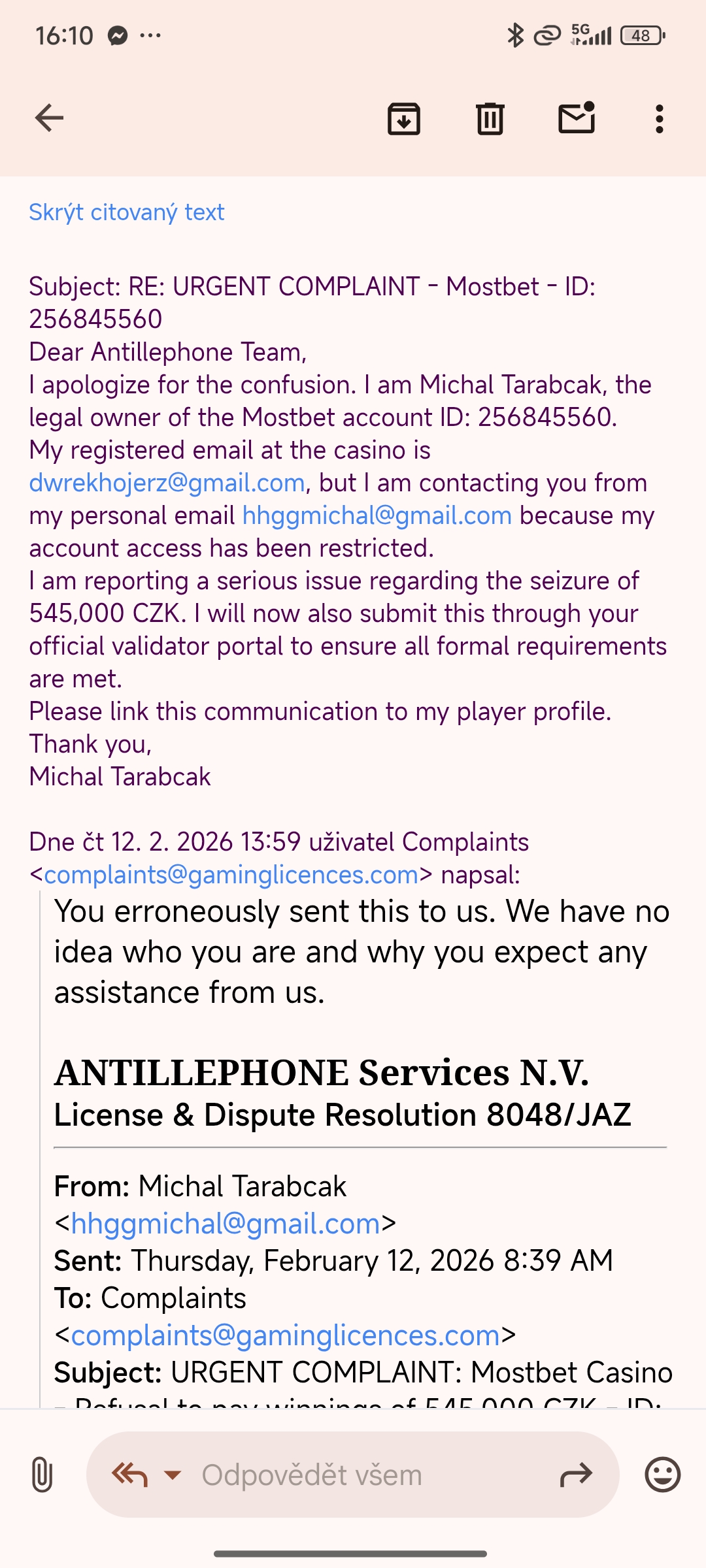This screenshot has width=706, height=1568.
Task: Open complaints@gaminglicences.com link before 'napsal:'
Action: pos(231,875)
